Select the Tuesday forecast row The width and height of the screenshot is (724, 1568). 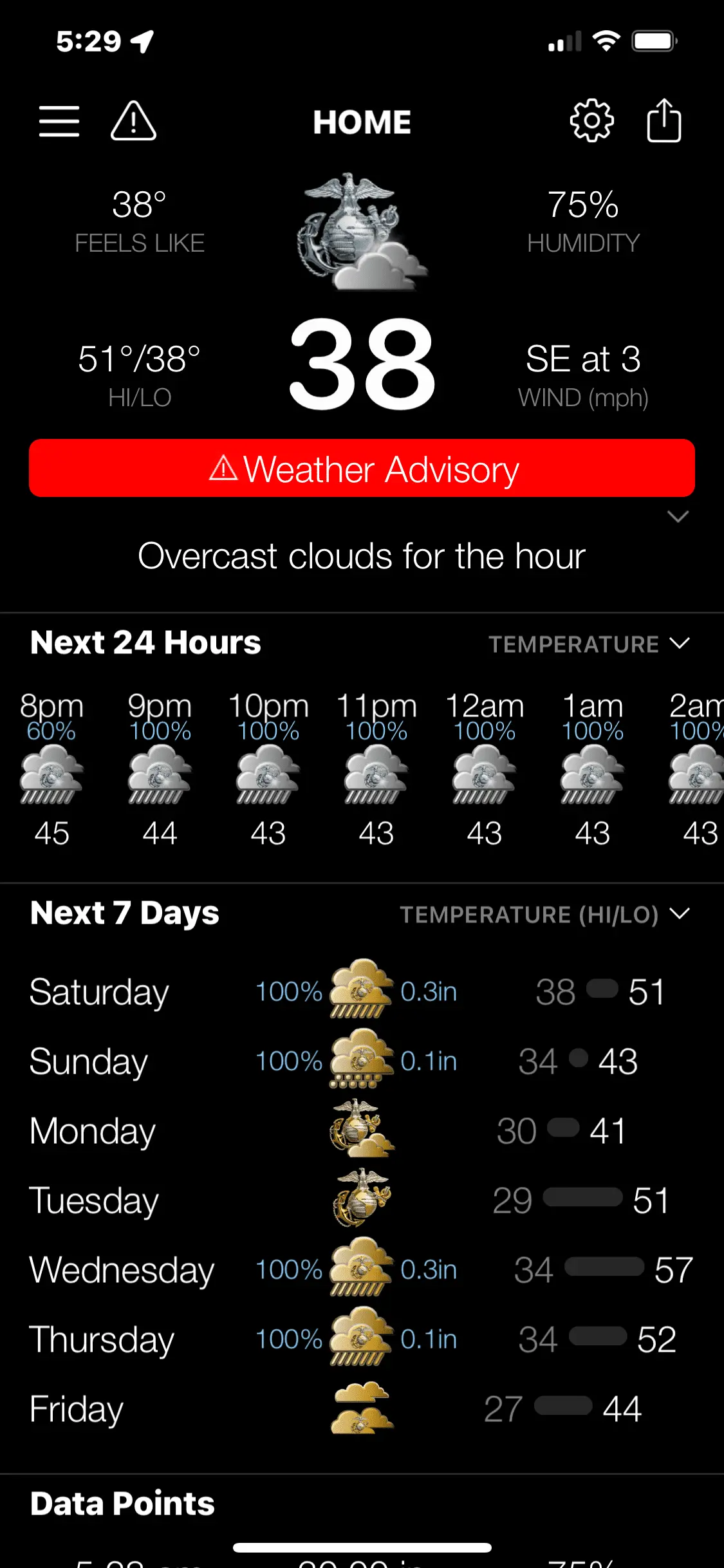click(x=360, y=1200)
